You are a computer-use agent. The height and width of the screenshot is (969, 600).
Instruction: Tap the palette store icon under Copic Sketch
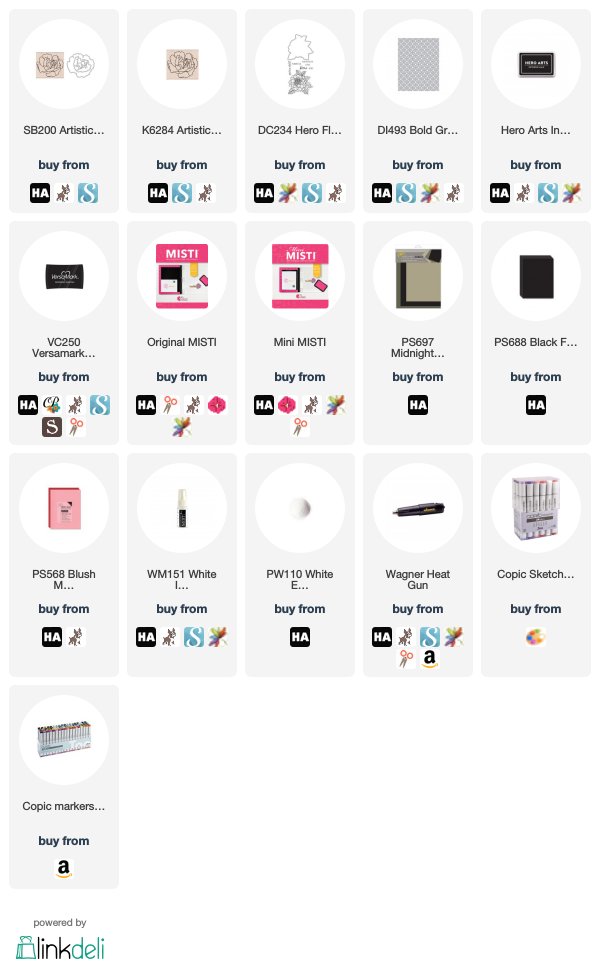click(x=536, y=637)
